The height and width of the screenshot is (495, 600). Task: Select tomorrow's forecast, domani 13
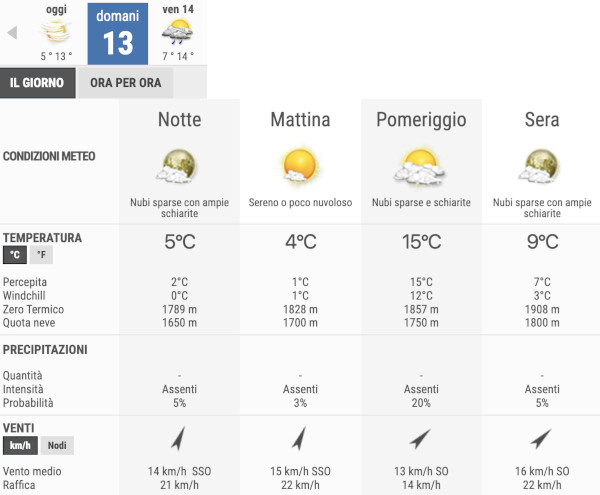point(117,33)
